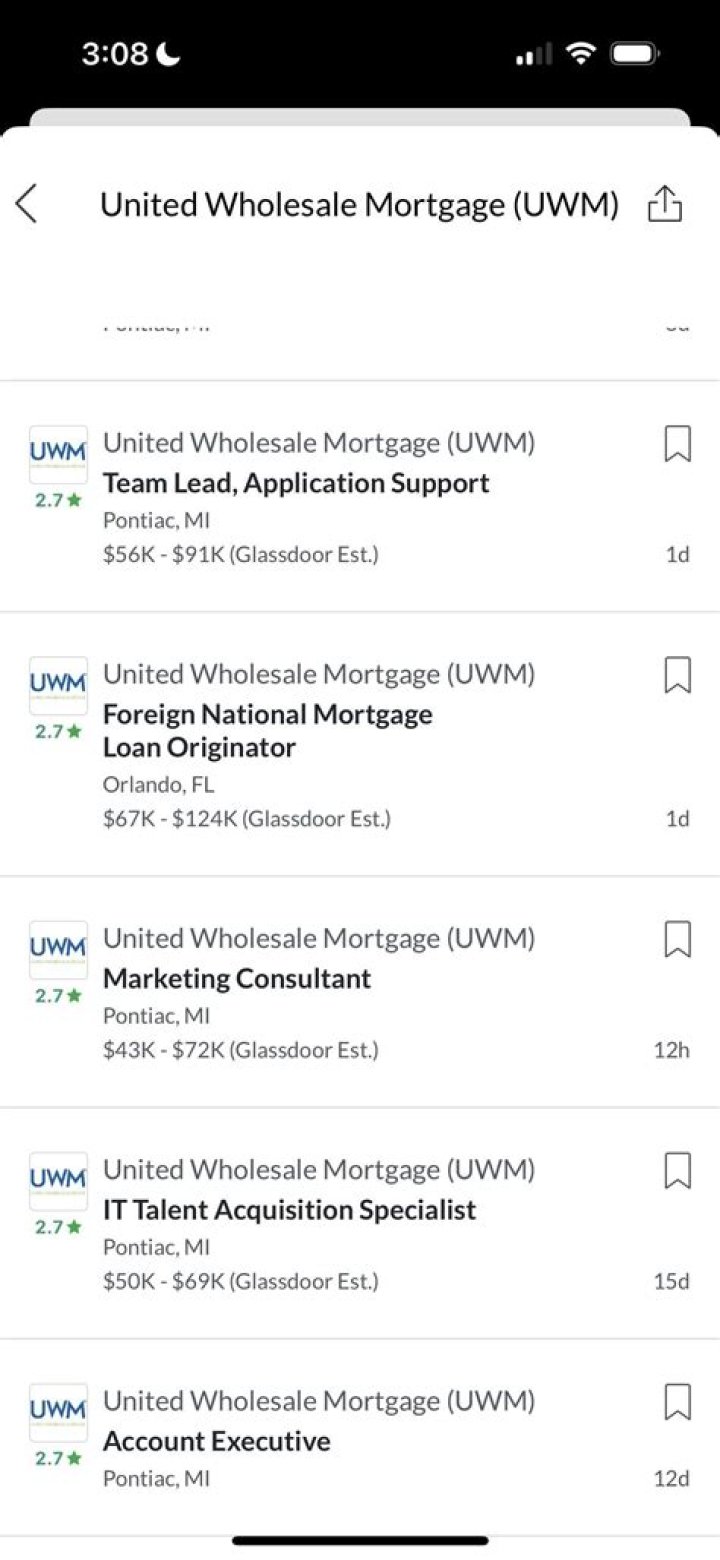
Task: Open the share icon at top right
Action: pyautogui.click(x=665, y=203)
